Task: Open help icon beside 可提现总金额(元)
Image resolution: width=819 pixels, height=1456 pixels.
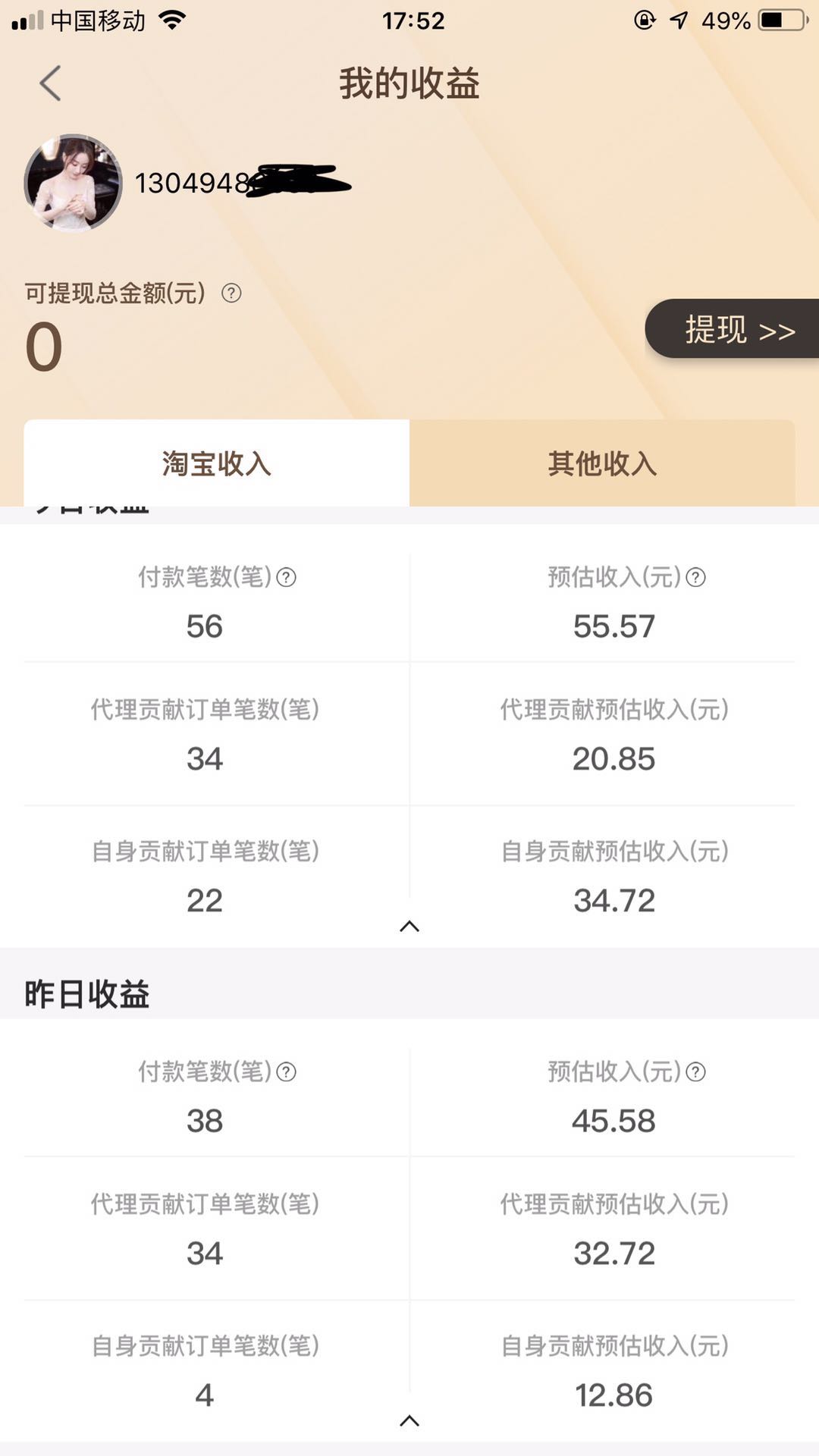Action: 231,293
